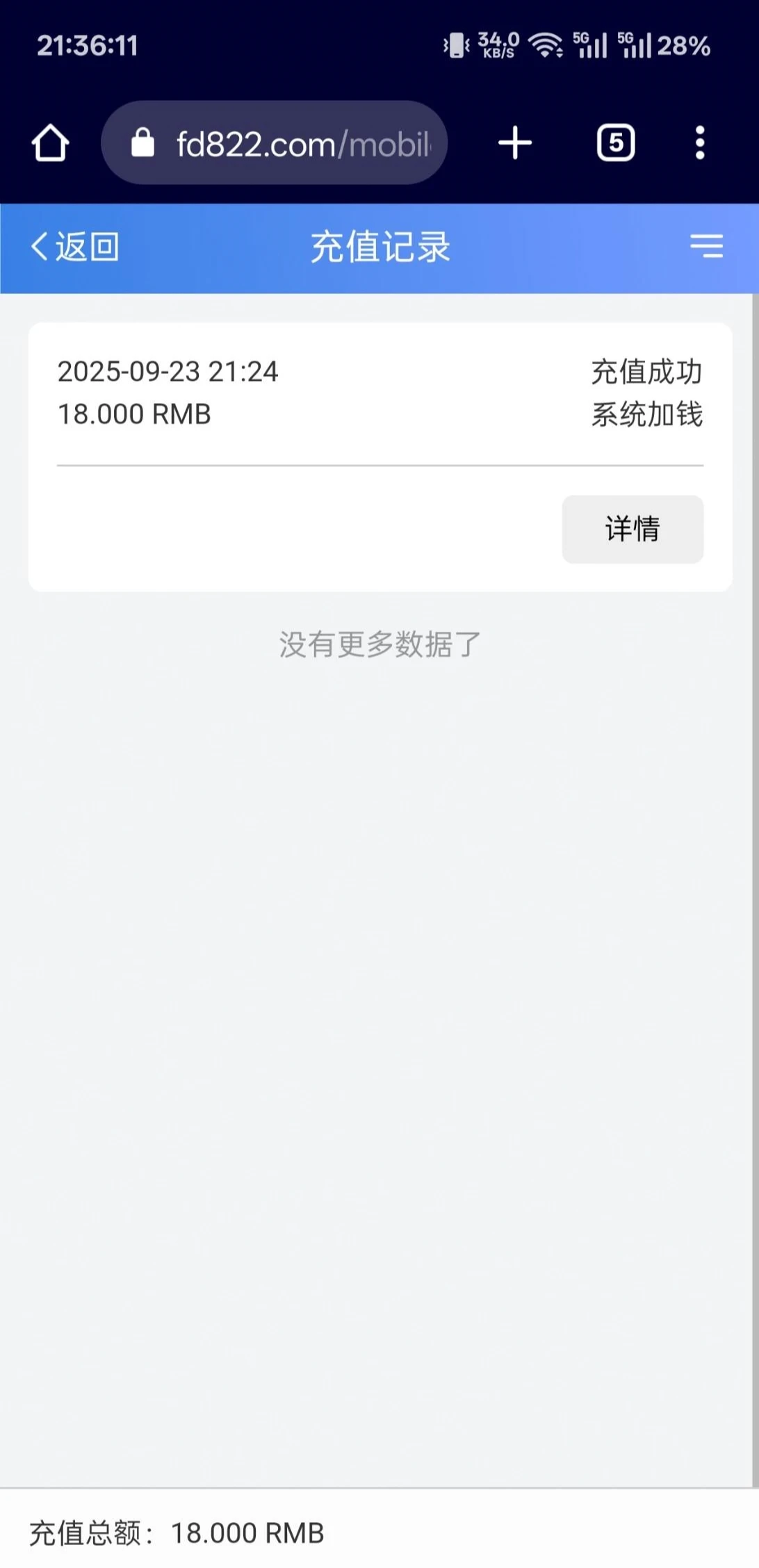Click the padlock security icon in address bar

(142, 141)
